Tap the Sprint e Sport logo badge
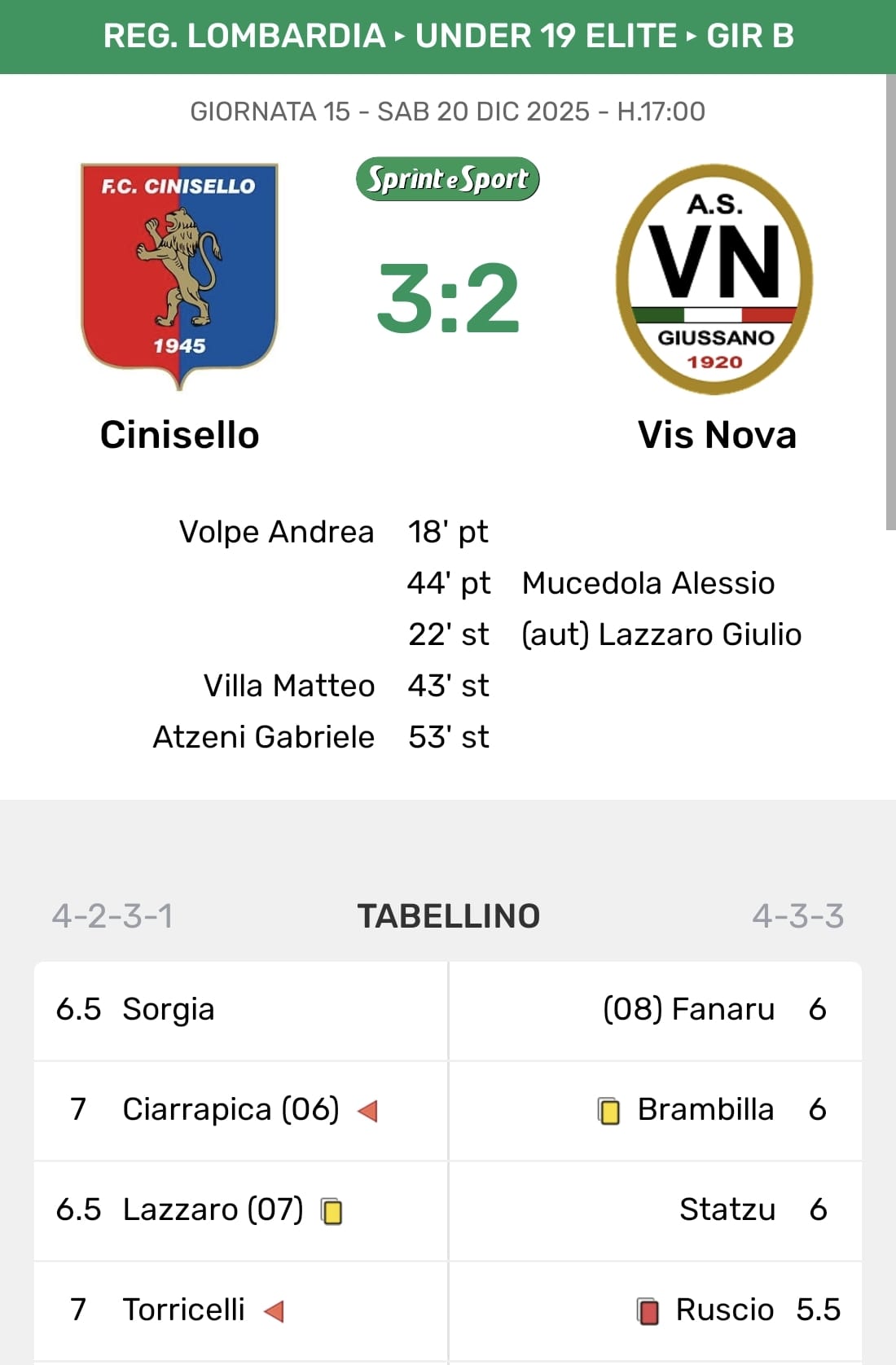The image size is (896, 1365). pos(447,179)
